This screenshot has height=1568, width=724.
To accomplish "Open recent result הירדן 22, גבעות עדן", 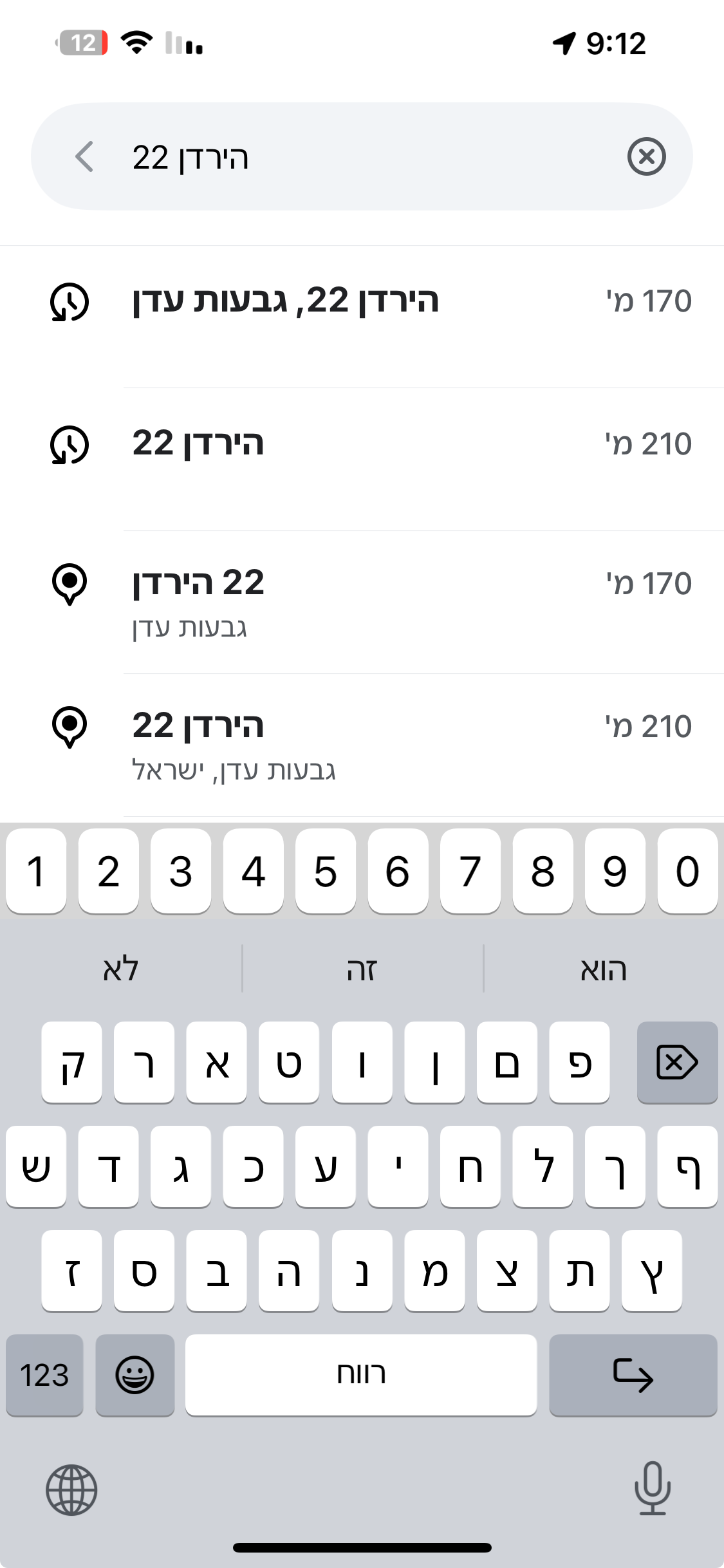I will [x=360, y=301].
